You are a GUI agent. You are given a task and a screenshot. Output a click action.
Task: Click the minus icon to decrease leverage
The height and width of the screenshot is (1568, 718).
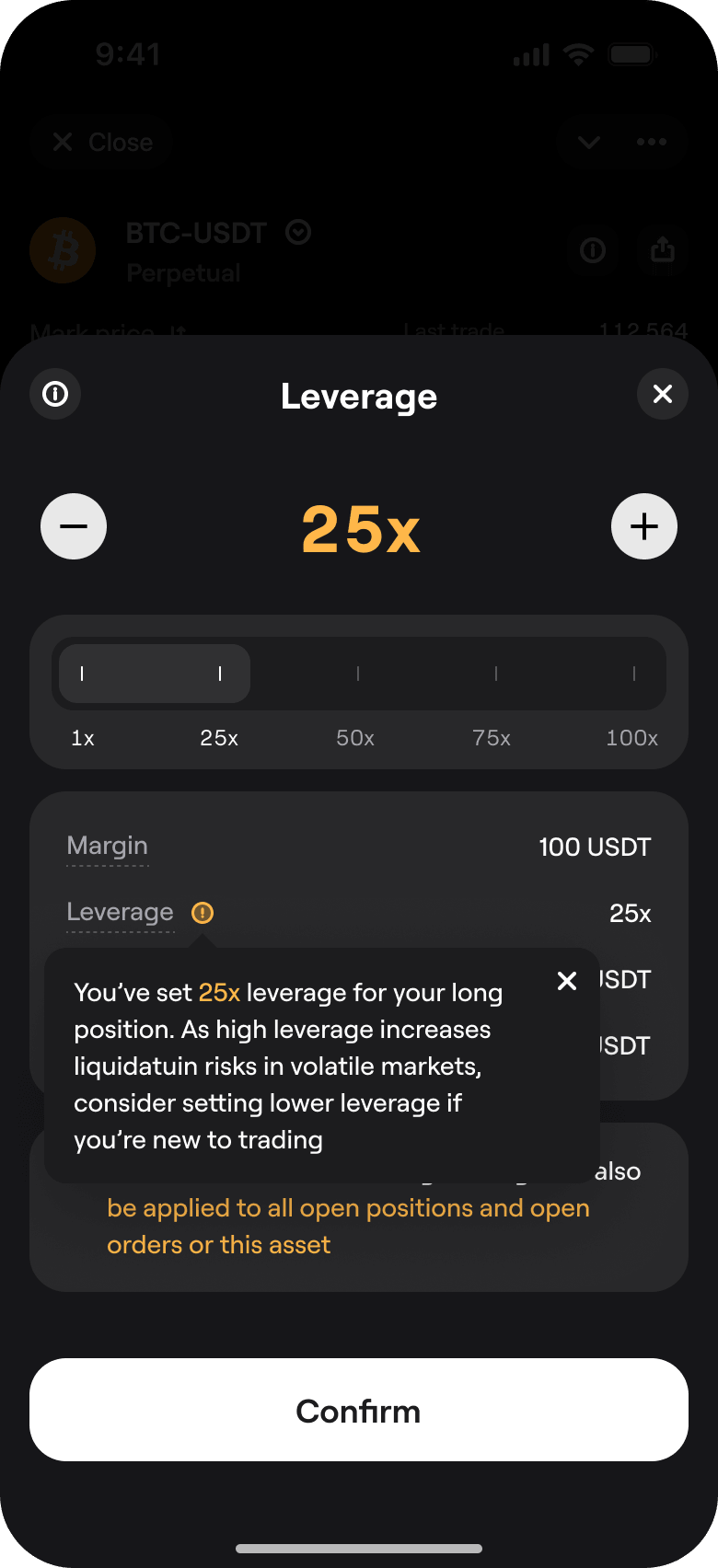point(74,526)
